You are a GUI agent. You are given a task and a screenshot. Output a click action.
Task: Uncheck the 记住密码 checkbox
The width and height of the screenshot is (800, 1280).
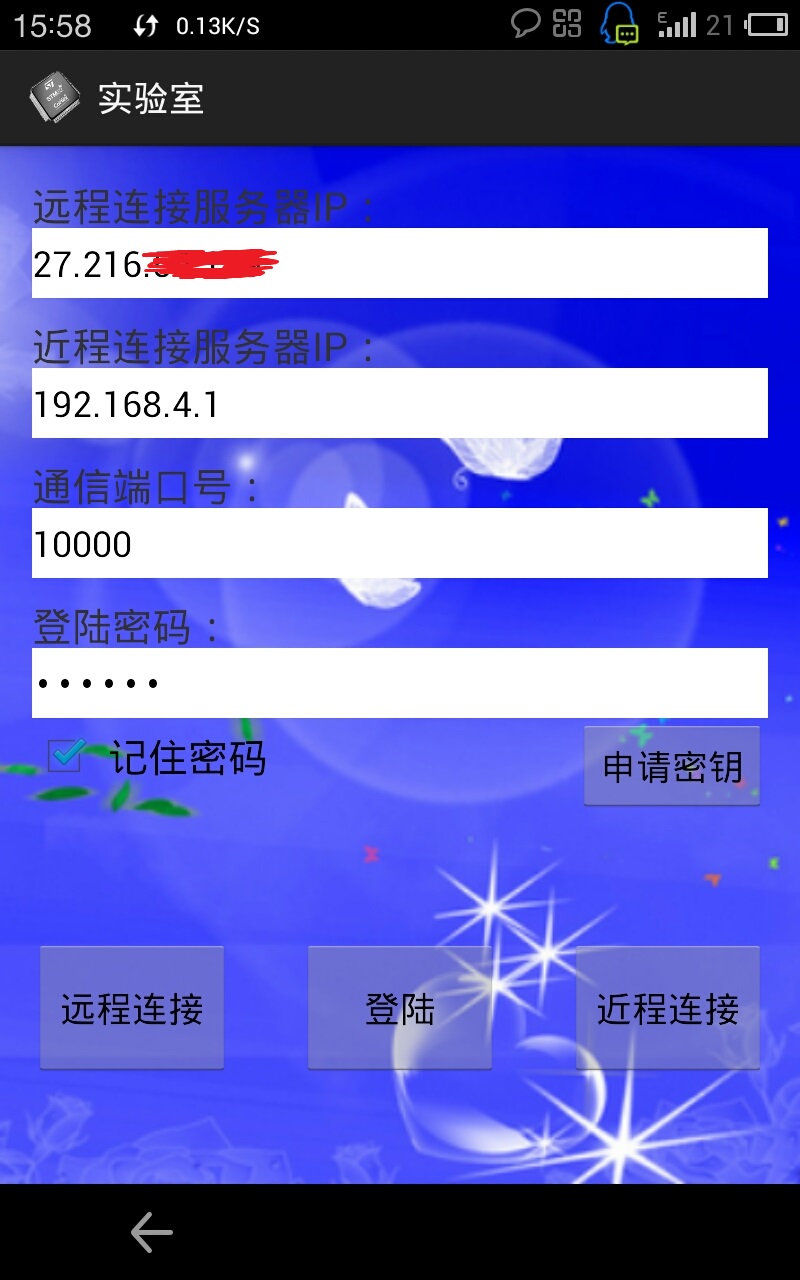tap(65, 756)
